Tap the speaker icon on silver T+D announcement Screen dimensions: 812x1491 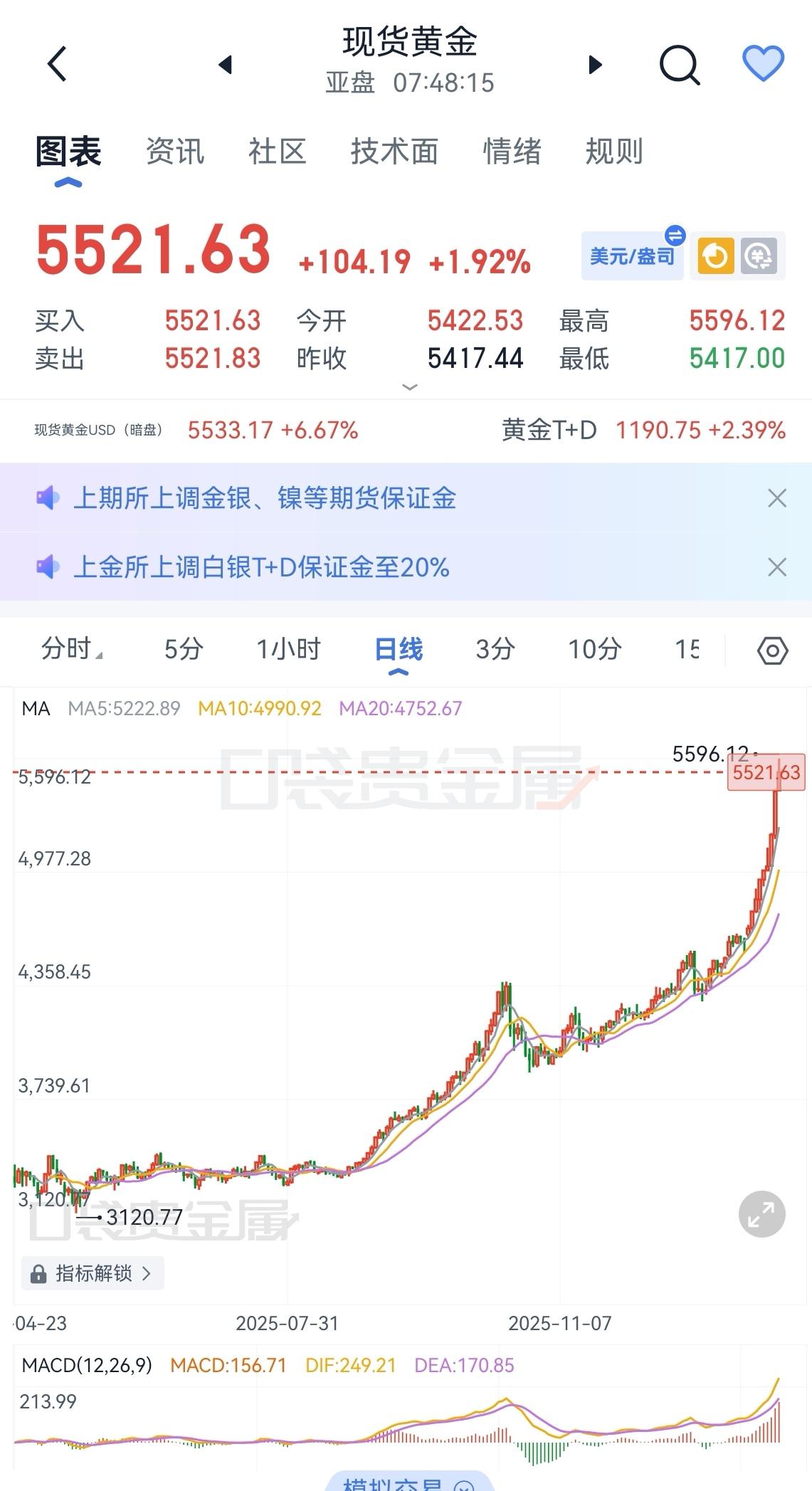[48, 569]
